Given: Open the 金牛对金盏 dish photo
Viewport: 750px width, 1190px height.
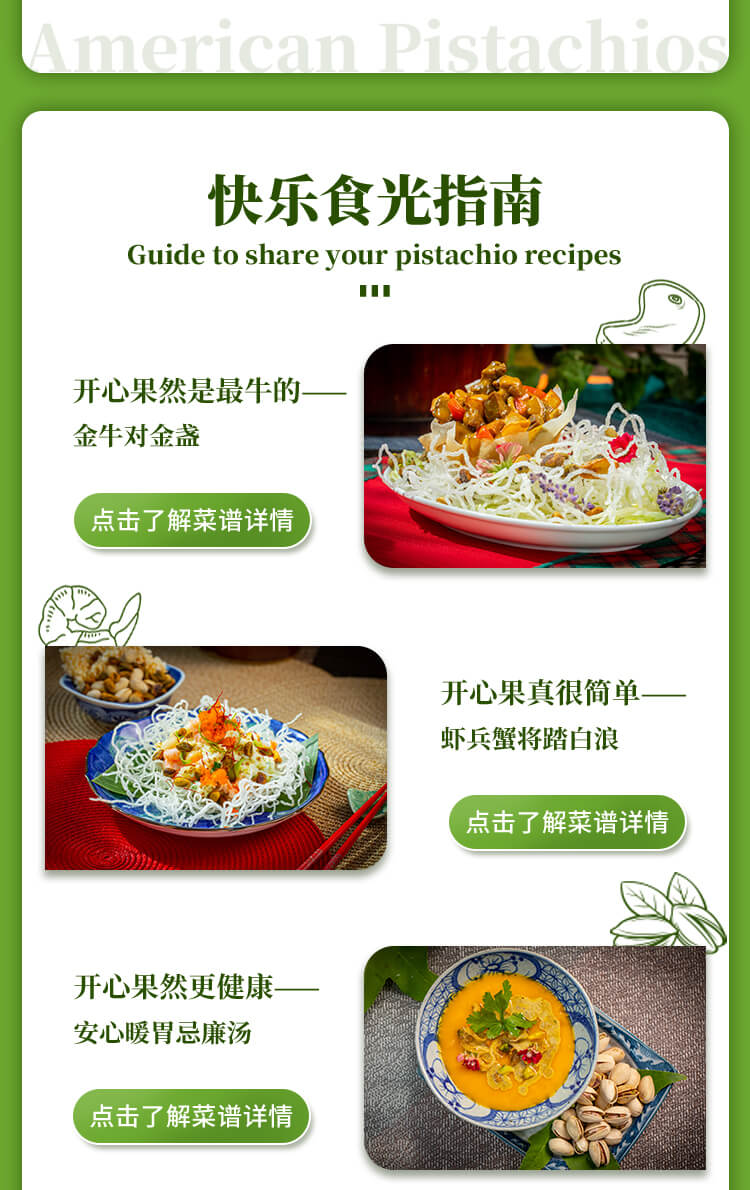Looking at the screenshot, I should [534, 456].
